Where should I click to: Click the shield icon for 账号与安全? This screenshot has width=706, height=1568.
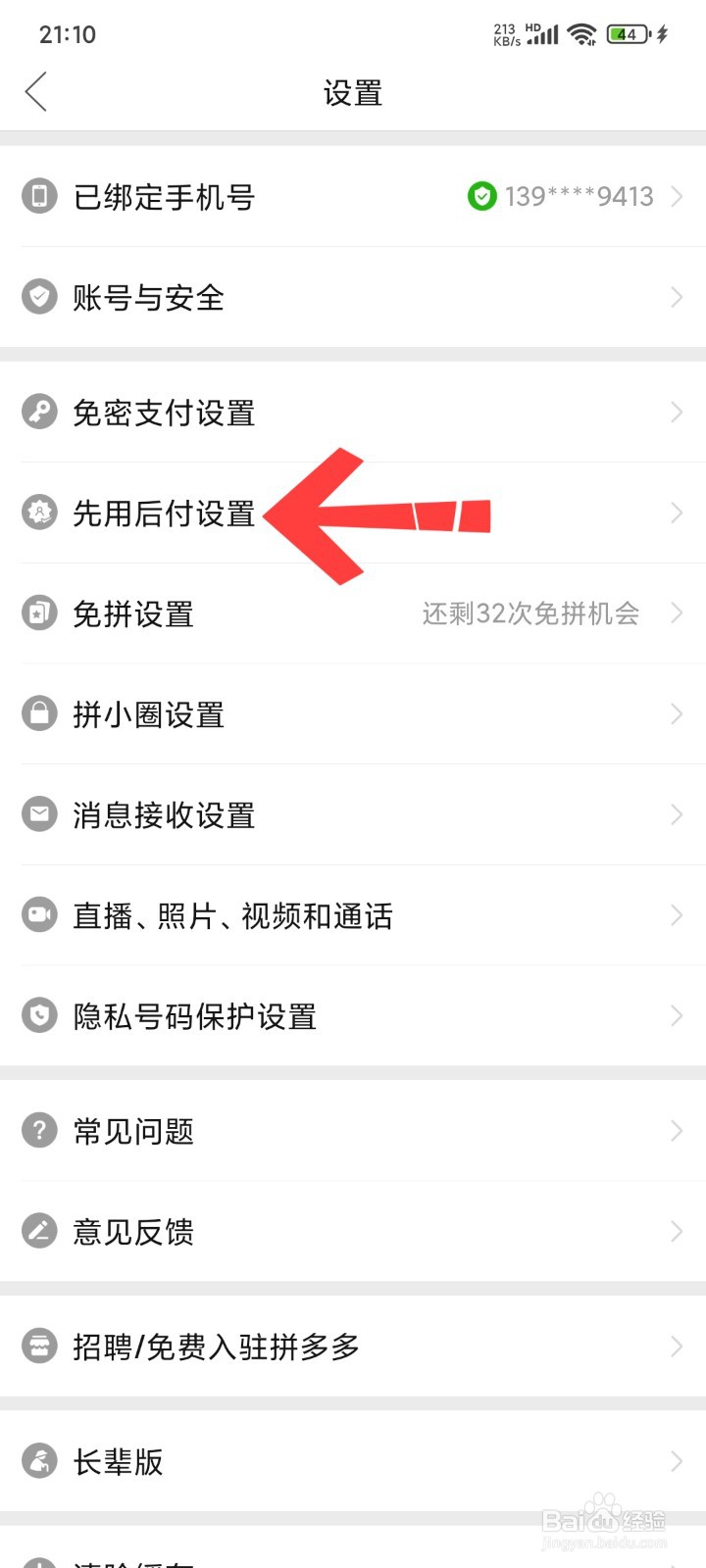pyautogui.click(x=39, y=297)
